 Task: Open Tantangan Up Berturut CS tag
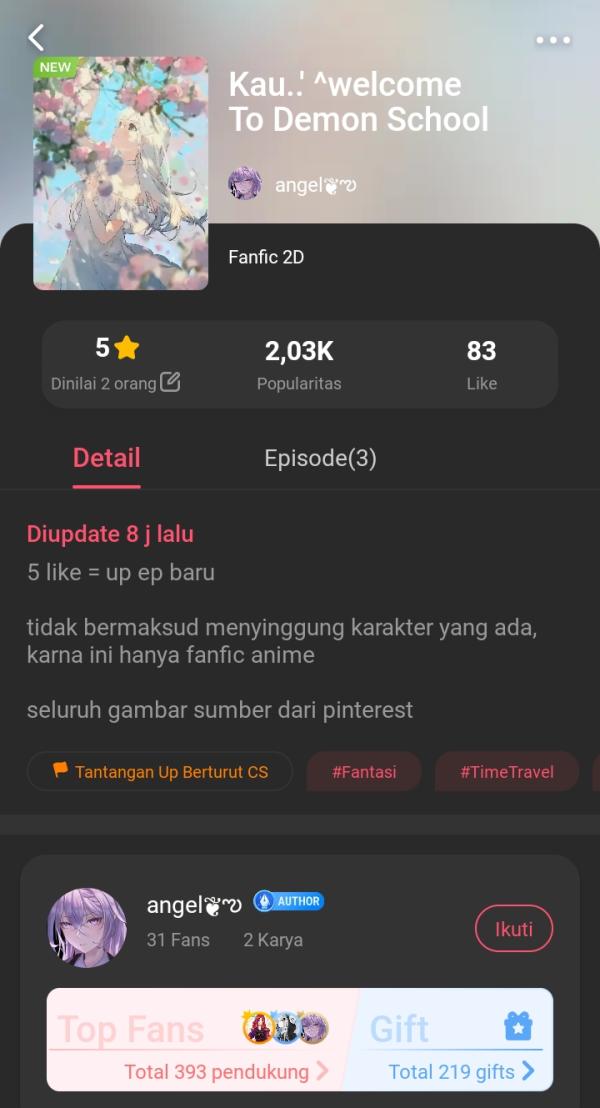(160, 772)
